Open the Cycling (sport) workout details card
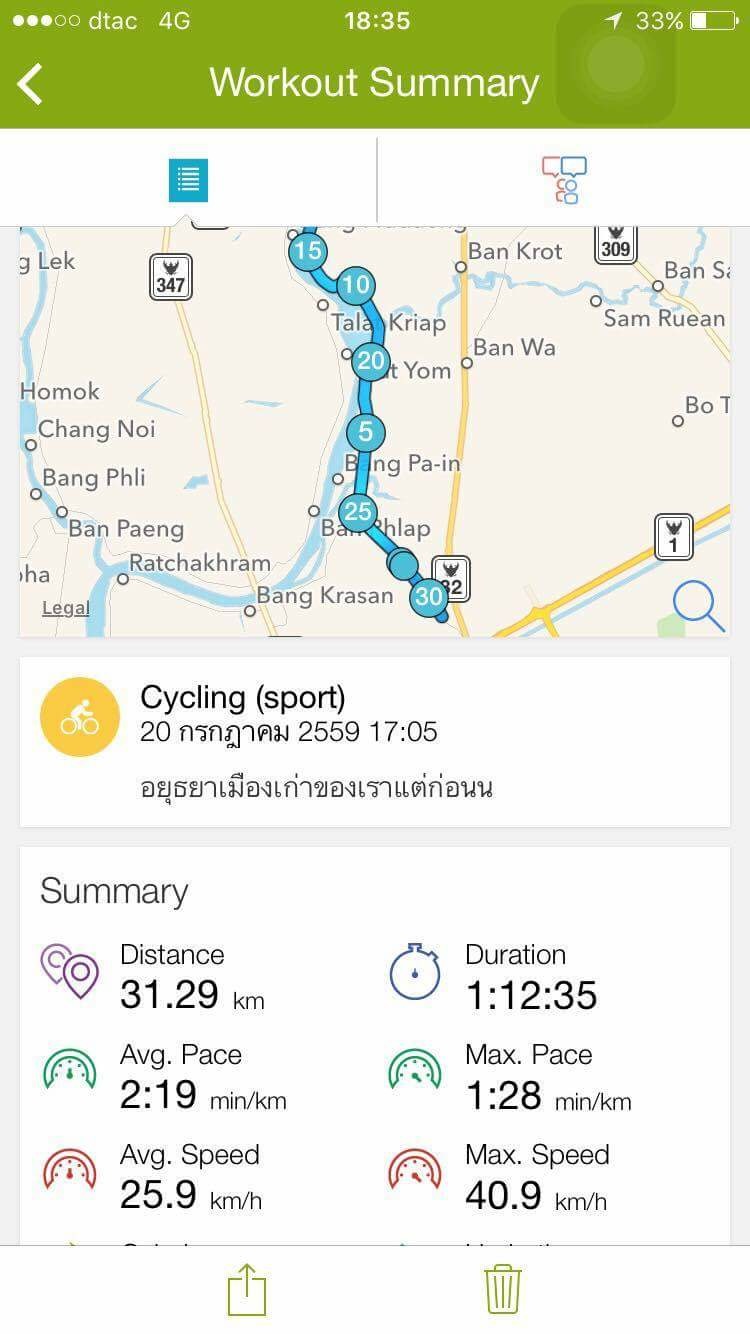The height and width of the screenshot is (1334, 750). [x=375, y=742]
